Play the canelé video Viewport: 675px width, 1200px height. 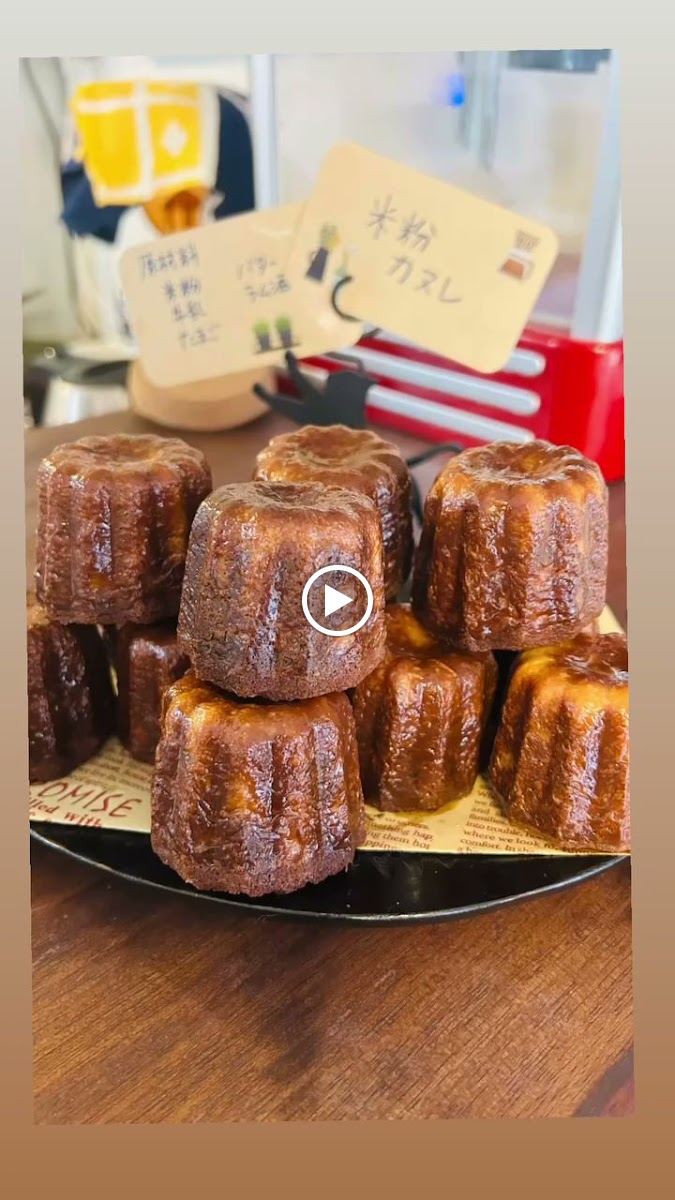coord(337,600)
